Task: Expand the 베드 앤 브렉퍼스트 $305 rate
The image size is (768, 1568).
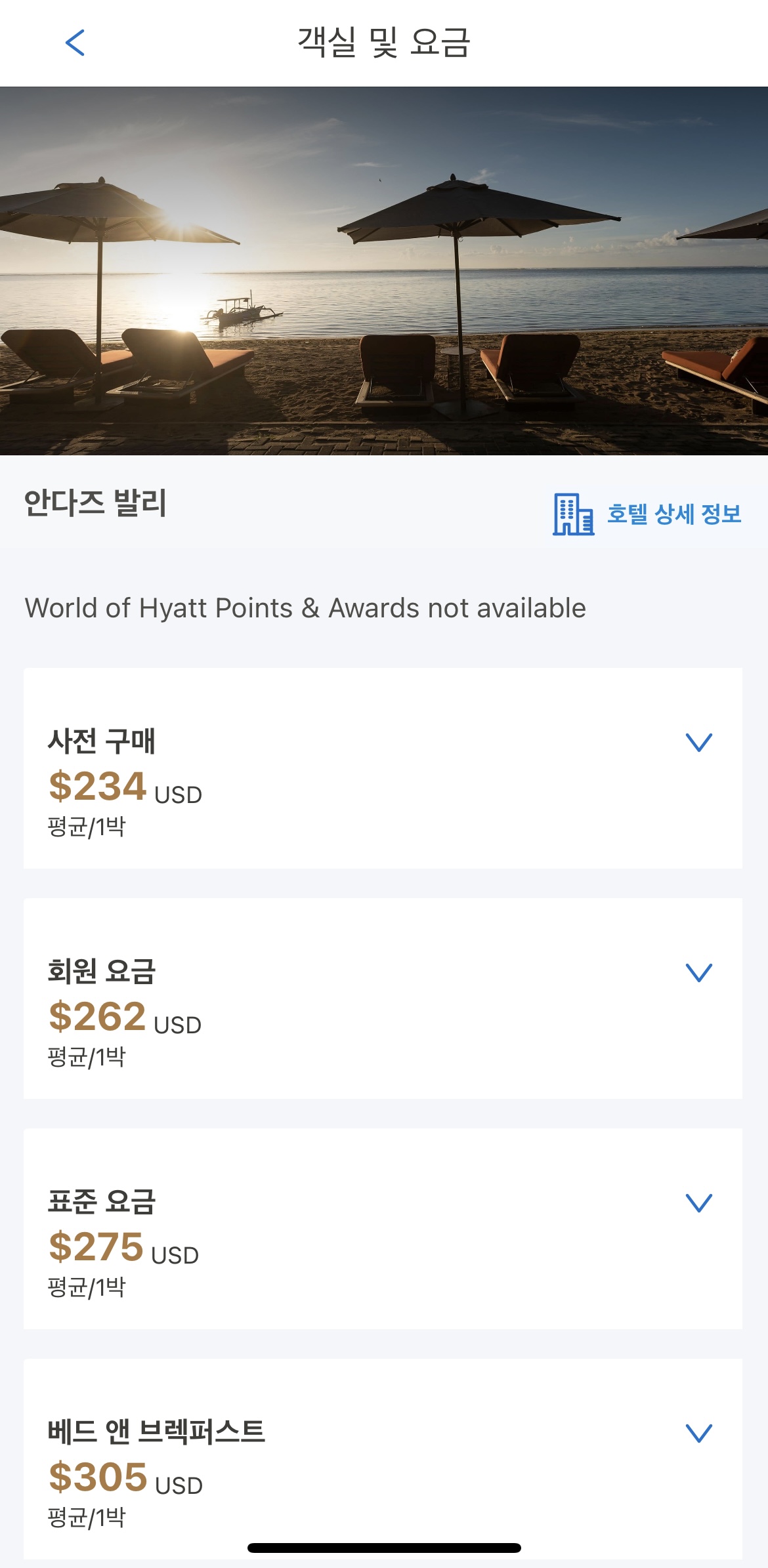Action: 698,1433
